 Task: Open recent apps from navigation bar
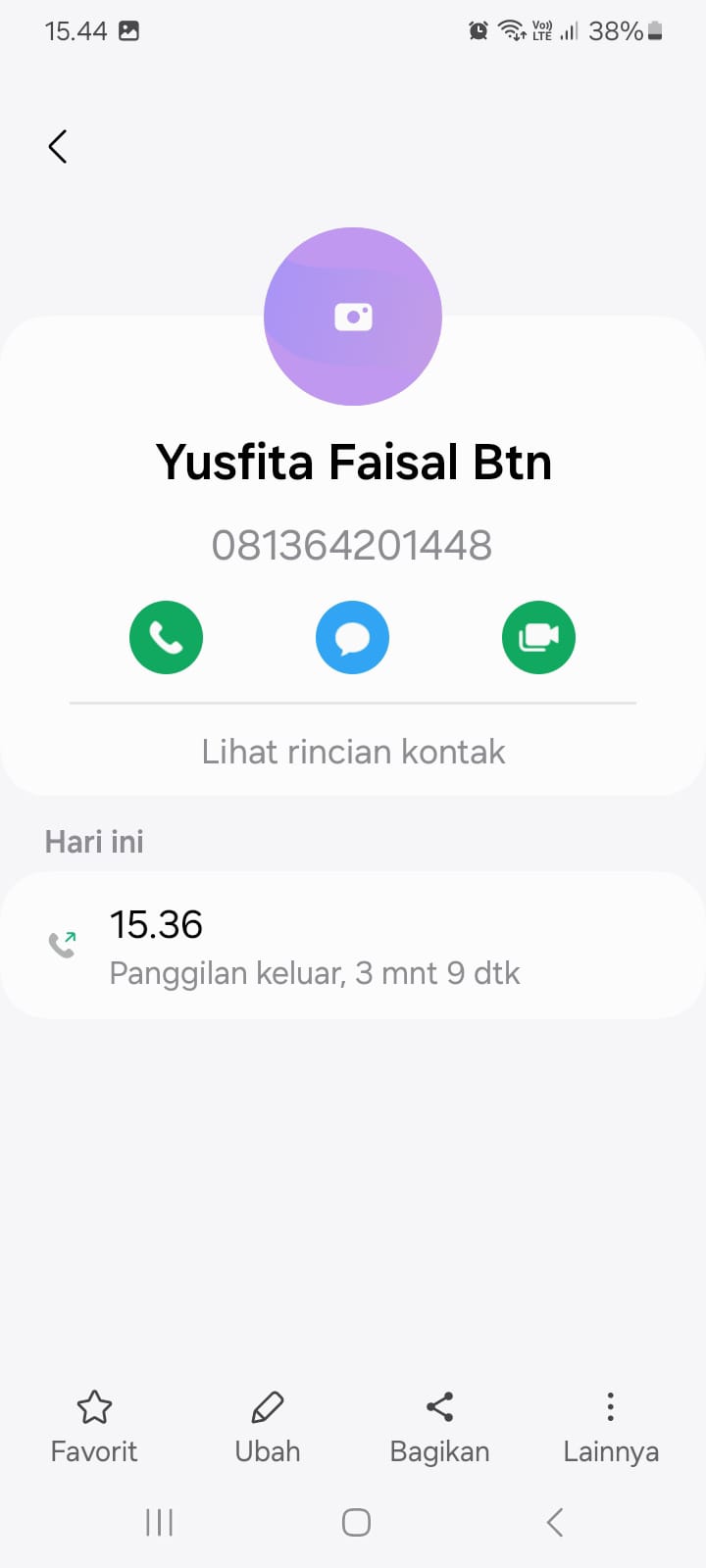coord(159,1522)
